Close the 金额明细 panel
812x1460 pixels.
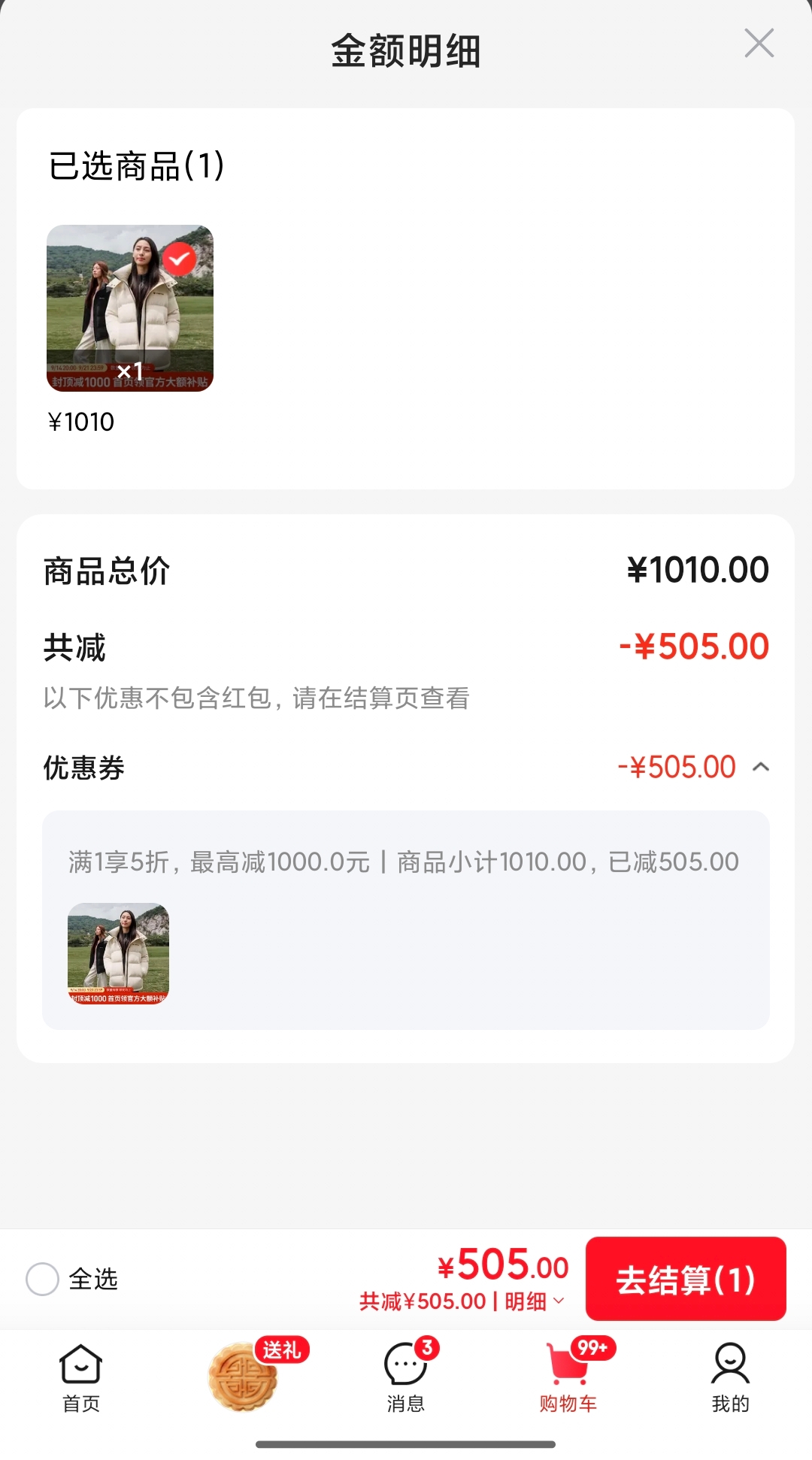pyautogui.click(x=759, y=44)
